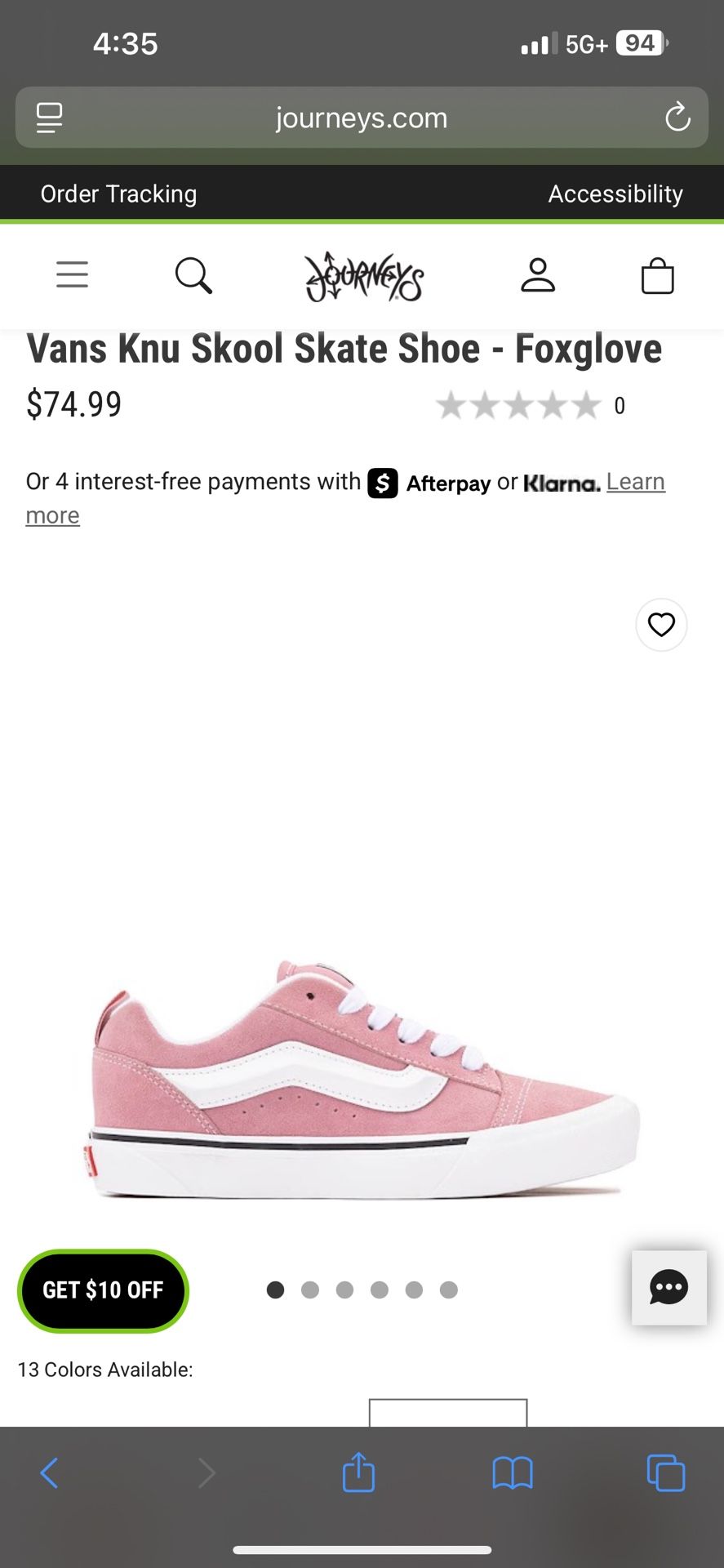Viewport: 724px width, 1568px height.
Task: Open the shopping bag
Action: [x=657, y=275]
